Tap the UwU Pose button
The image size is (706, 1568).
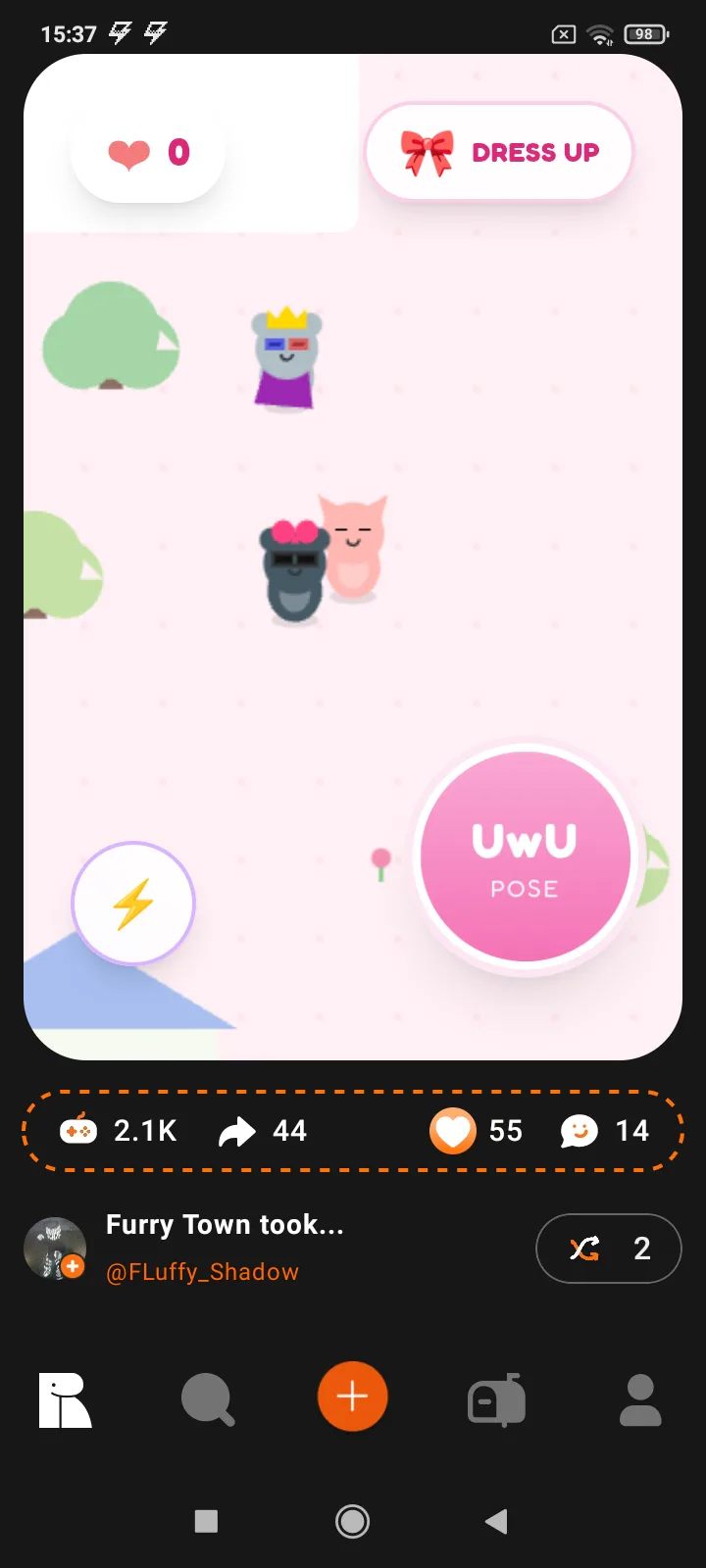tap(525, 859)
